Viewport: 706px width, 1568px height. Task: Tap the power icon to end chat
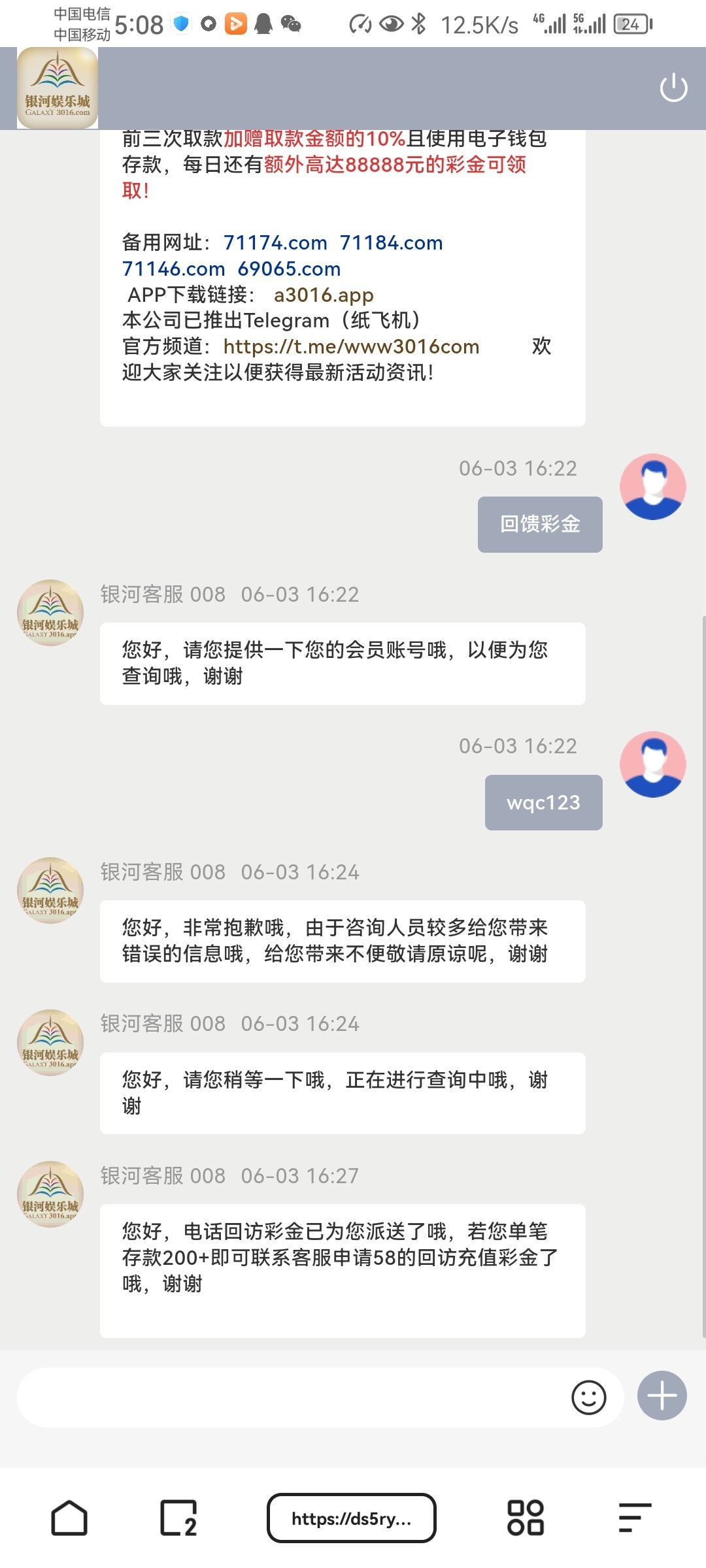point(673,88)
